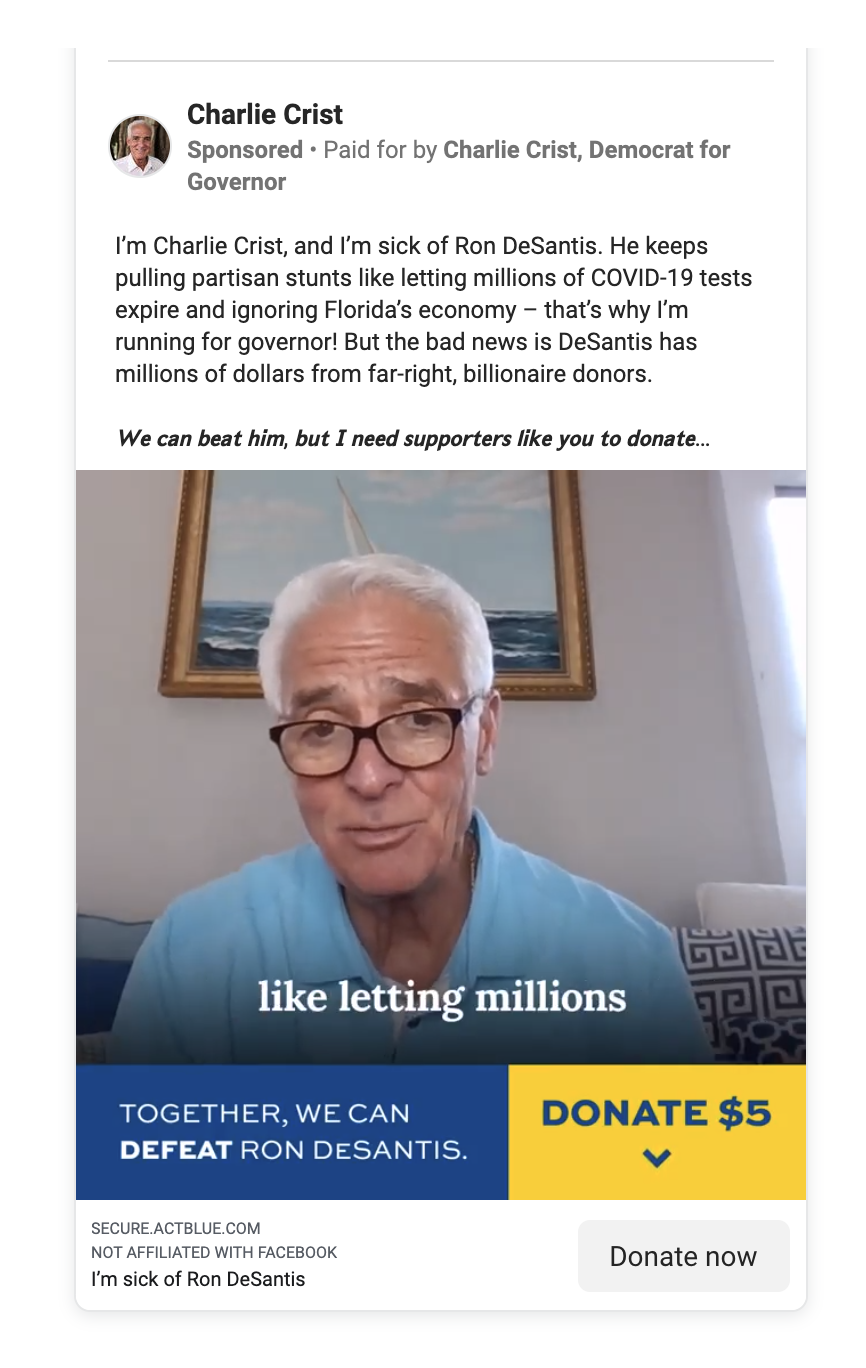This screenshot has height=1368, width=866.
Task: Open the video thumbnail of Charlie Crist
Action: pos(440,770)
